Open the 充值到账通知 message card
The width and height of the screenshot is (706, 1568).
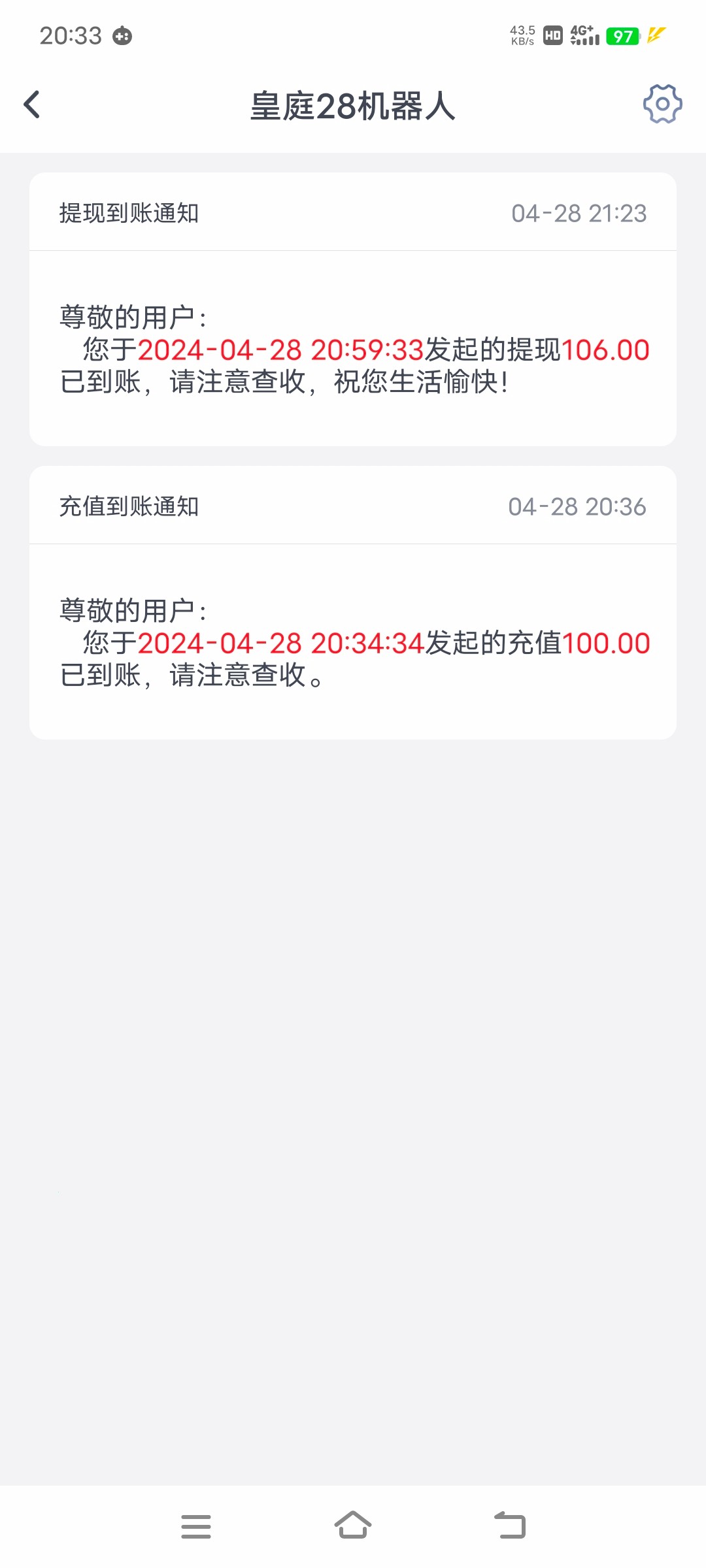(353, 602)
